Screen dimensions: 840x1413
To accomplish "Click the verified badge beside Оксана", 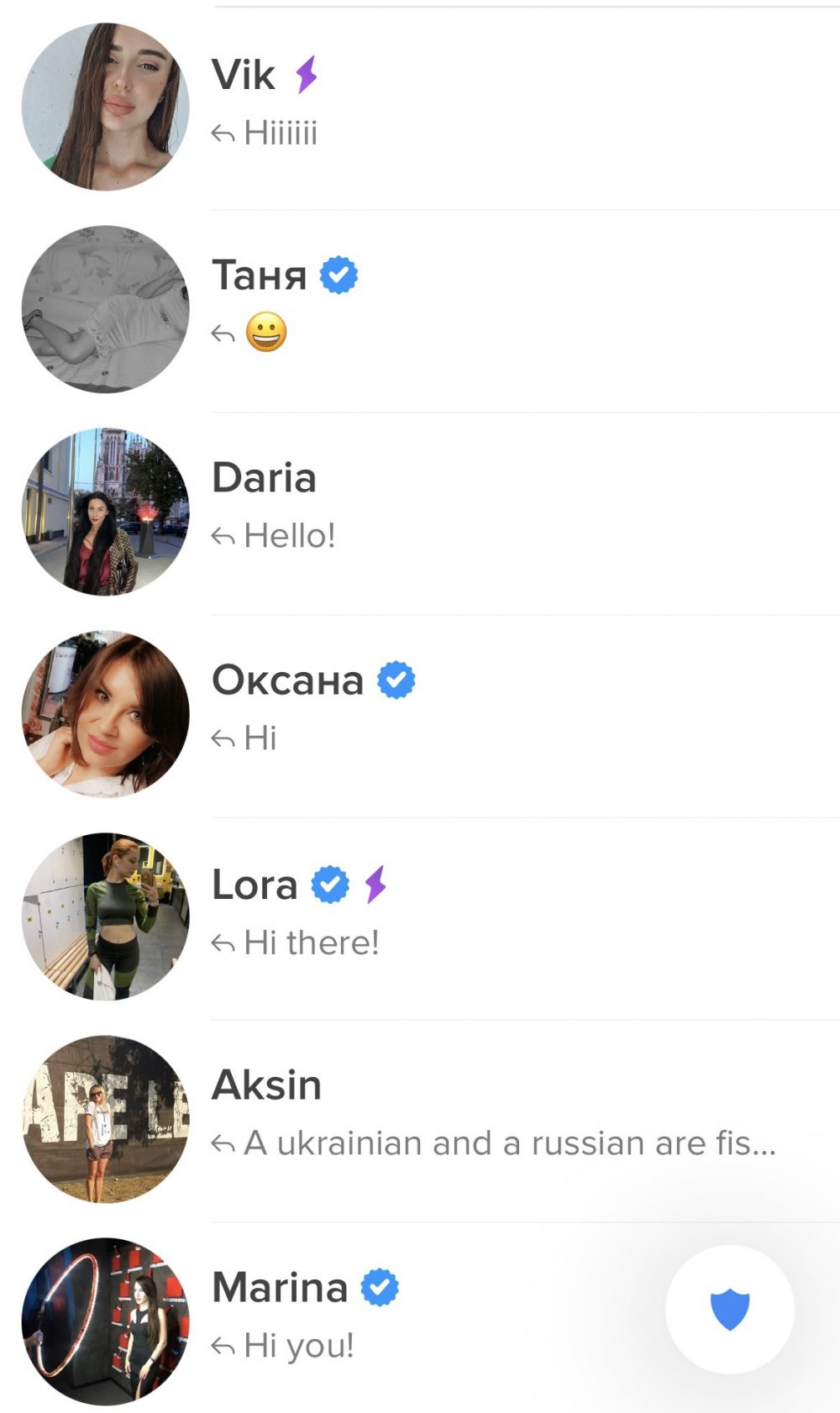I will [x=396, y=679].
